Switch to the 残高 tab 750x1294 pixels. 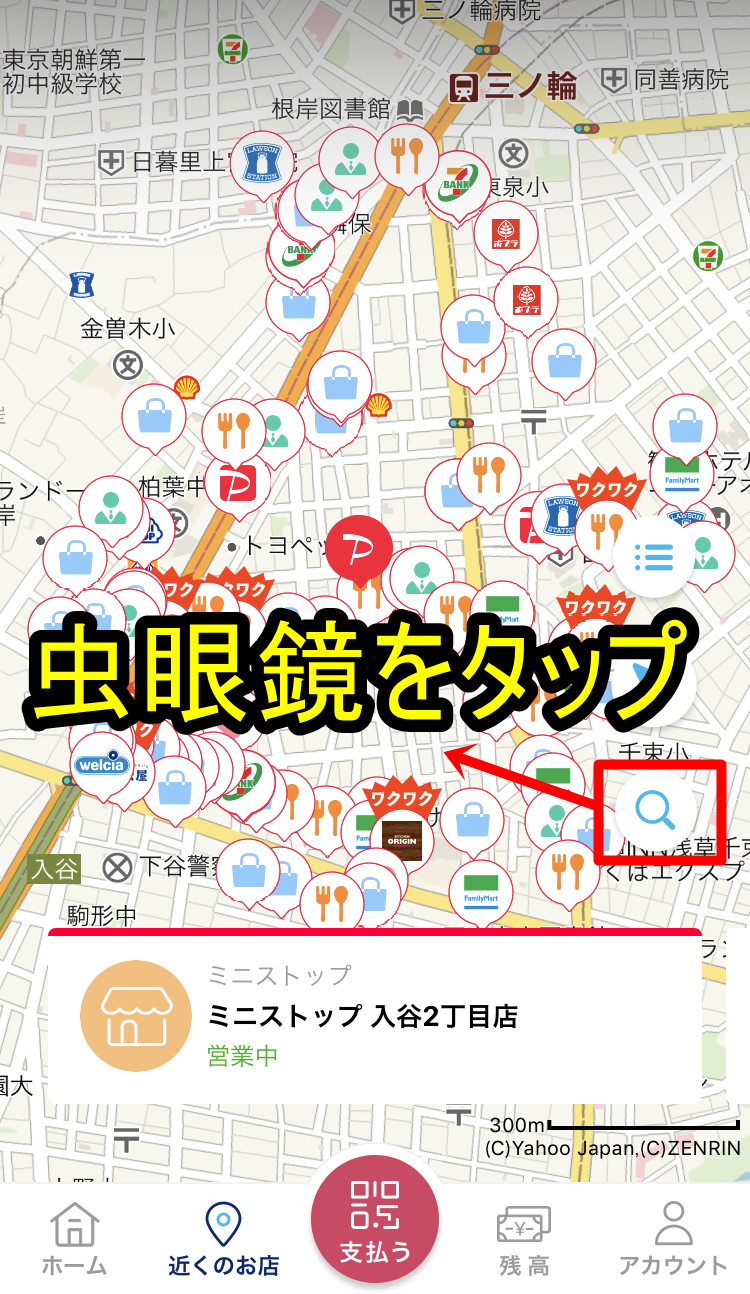coord(524,1240)
